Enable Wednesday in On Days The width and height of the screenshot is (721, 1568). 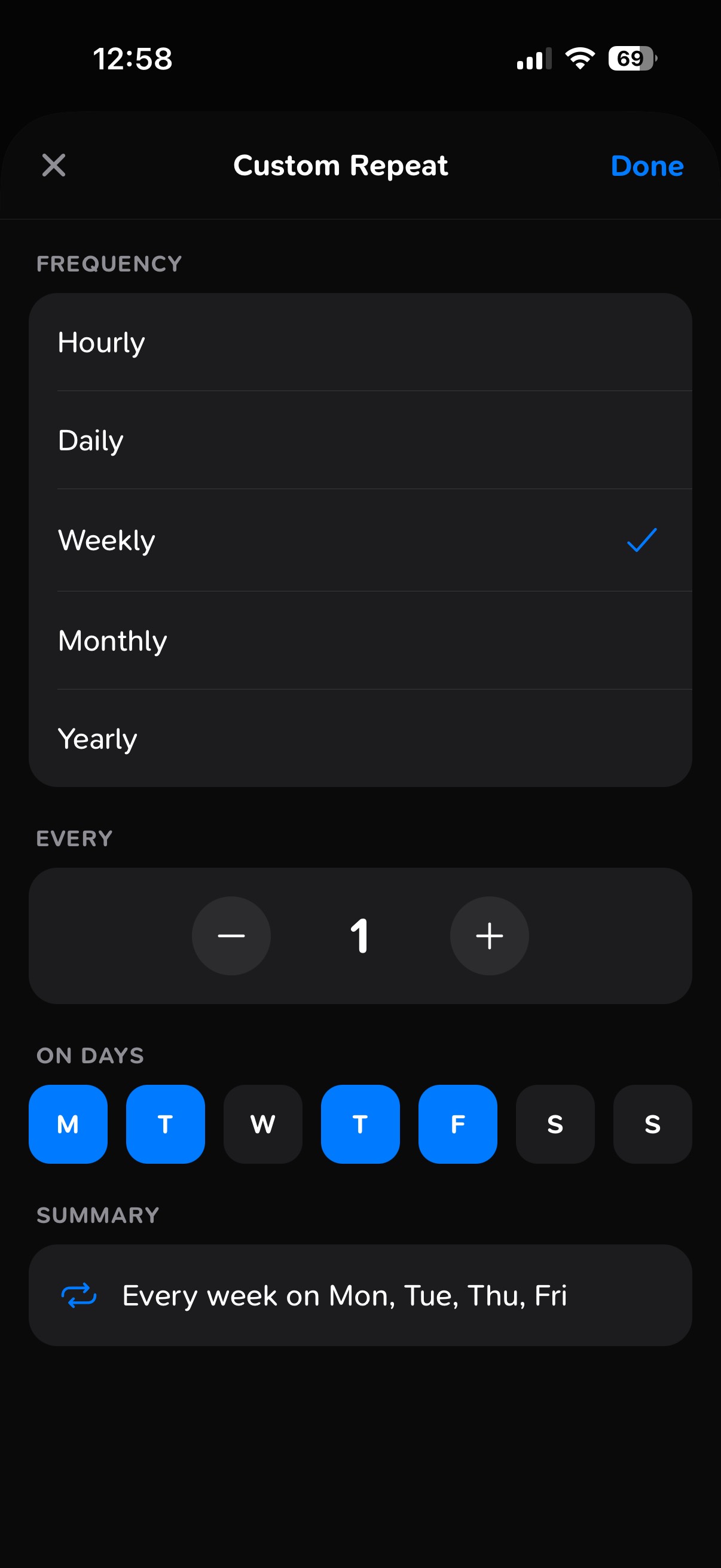point(263,1124)
